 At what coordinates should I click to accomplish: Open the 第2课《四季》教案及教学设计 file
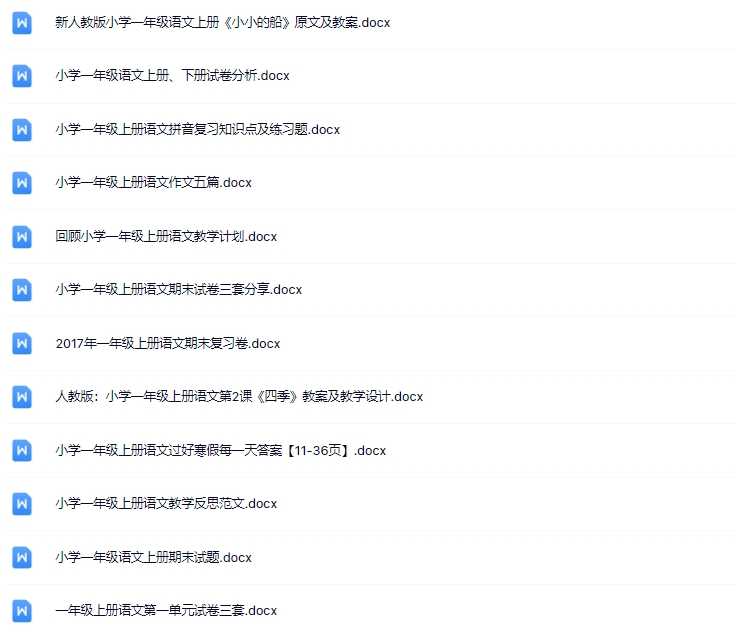tap(238, 397)
